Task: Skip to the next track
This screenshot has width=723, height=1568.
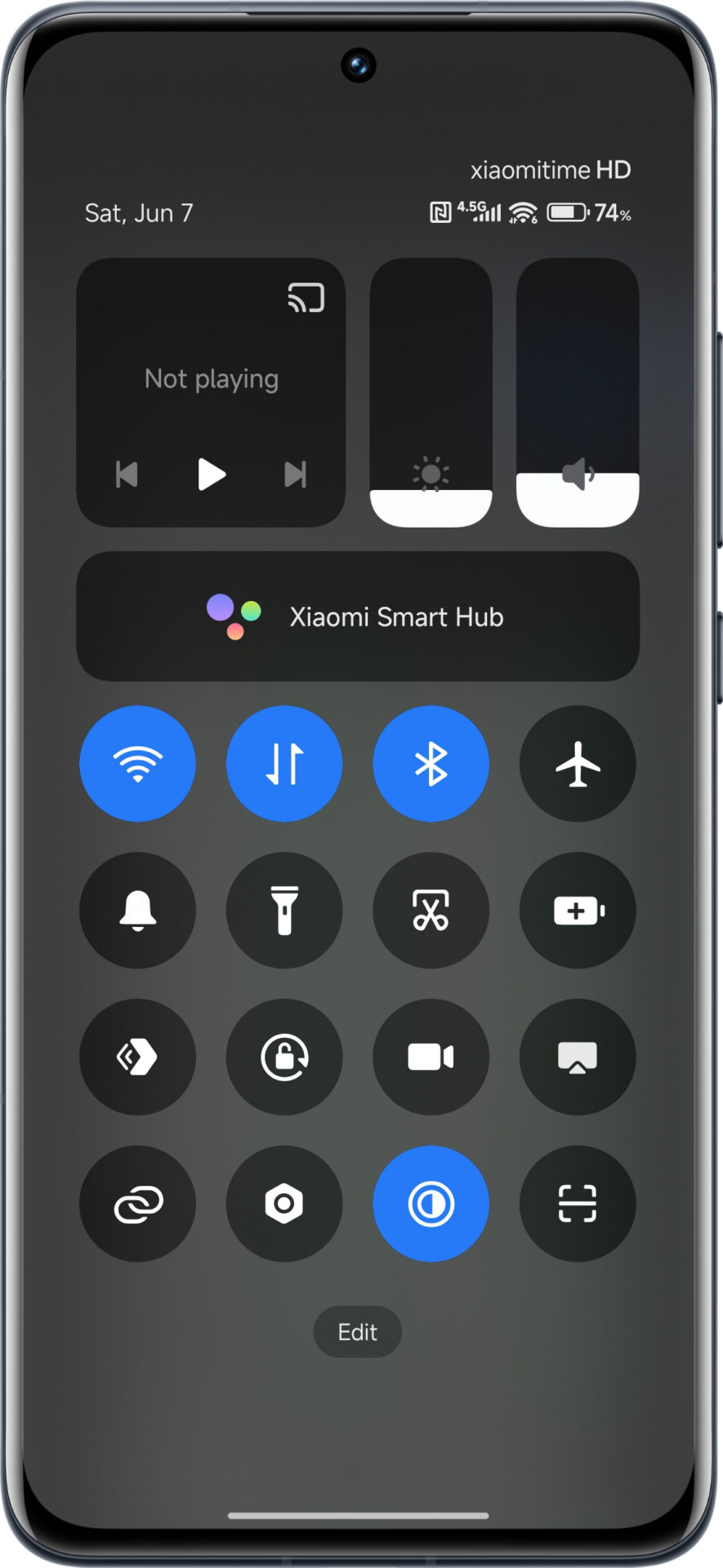Action: pos(295,474)
